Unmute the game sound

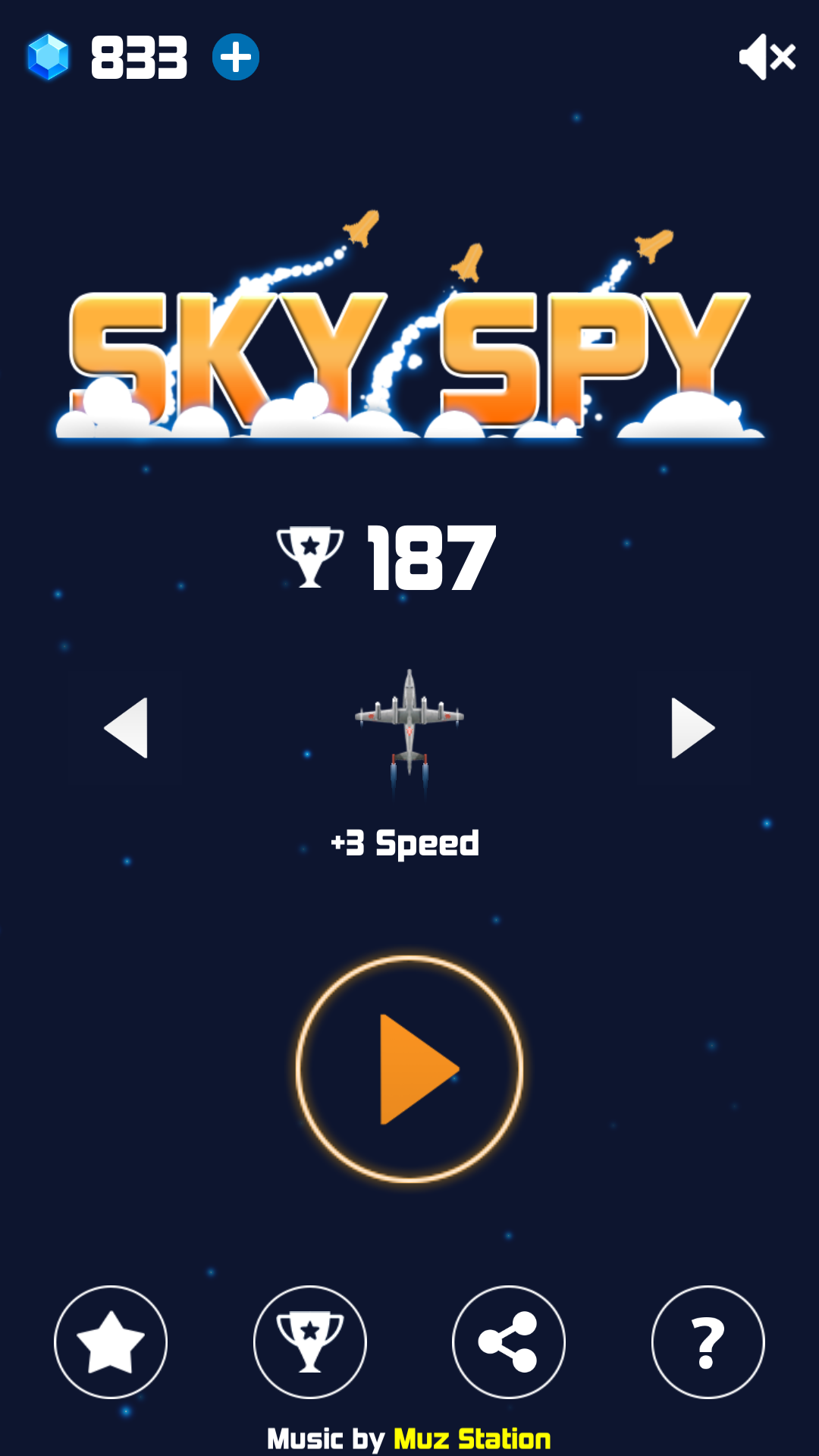tap(767, 57)
